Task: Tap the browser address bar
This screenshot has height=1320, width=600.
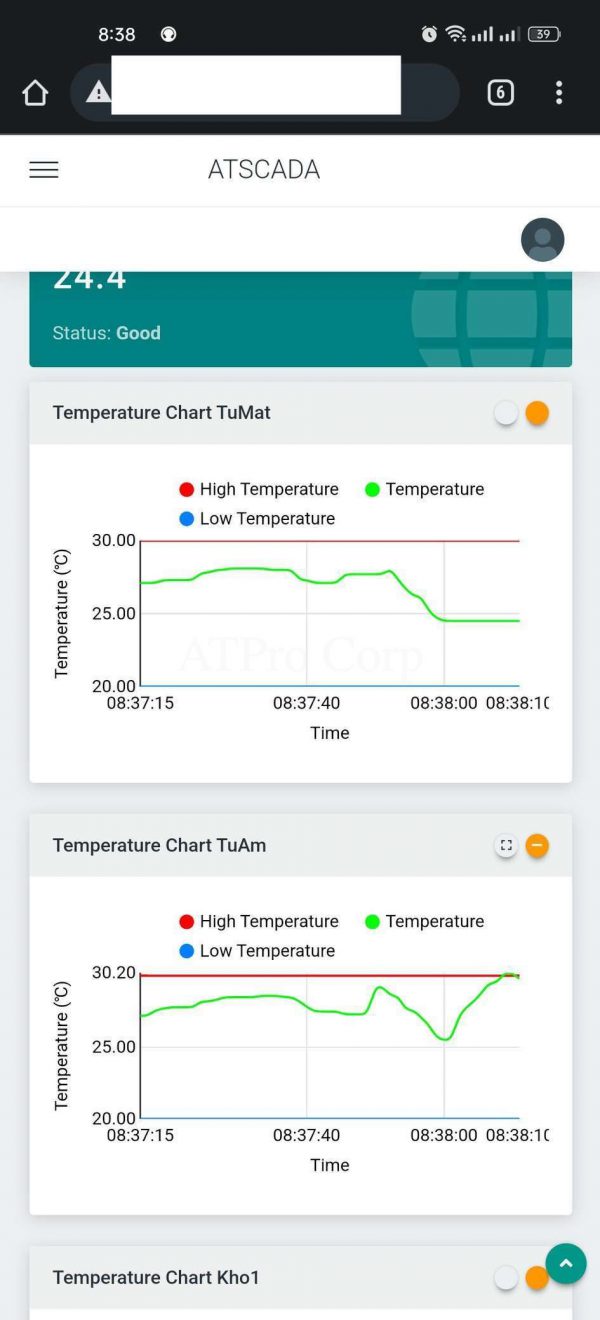Action: pos(255,93)
